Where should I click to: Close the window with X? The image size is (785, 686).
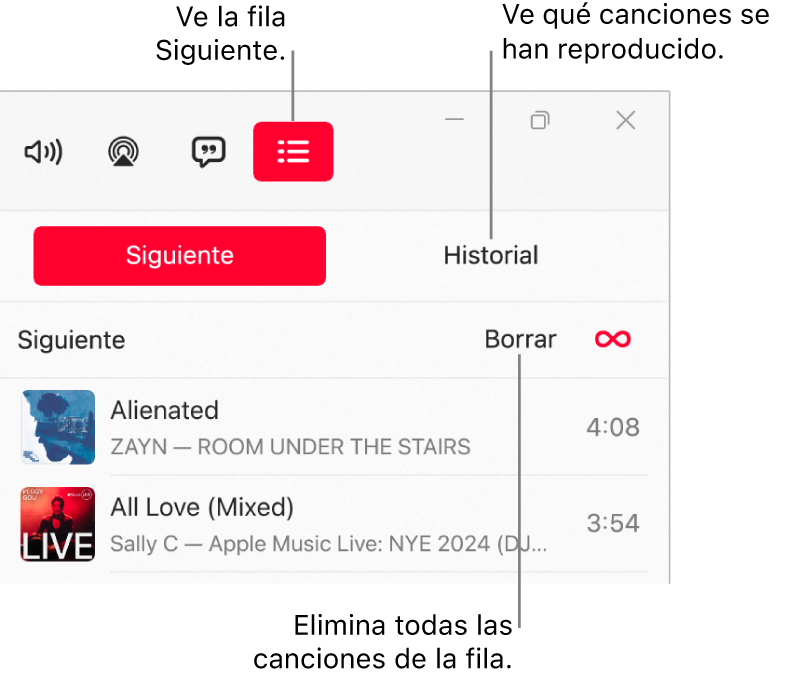[625, 120]
